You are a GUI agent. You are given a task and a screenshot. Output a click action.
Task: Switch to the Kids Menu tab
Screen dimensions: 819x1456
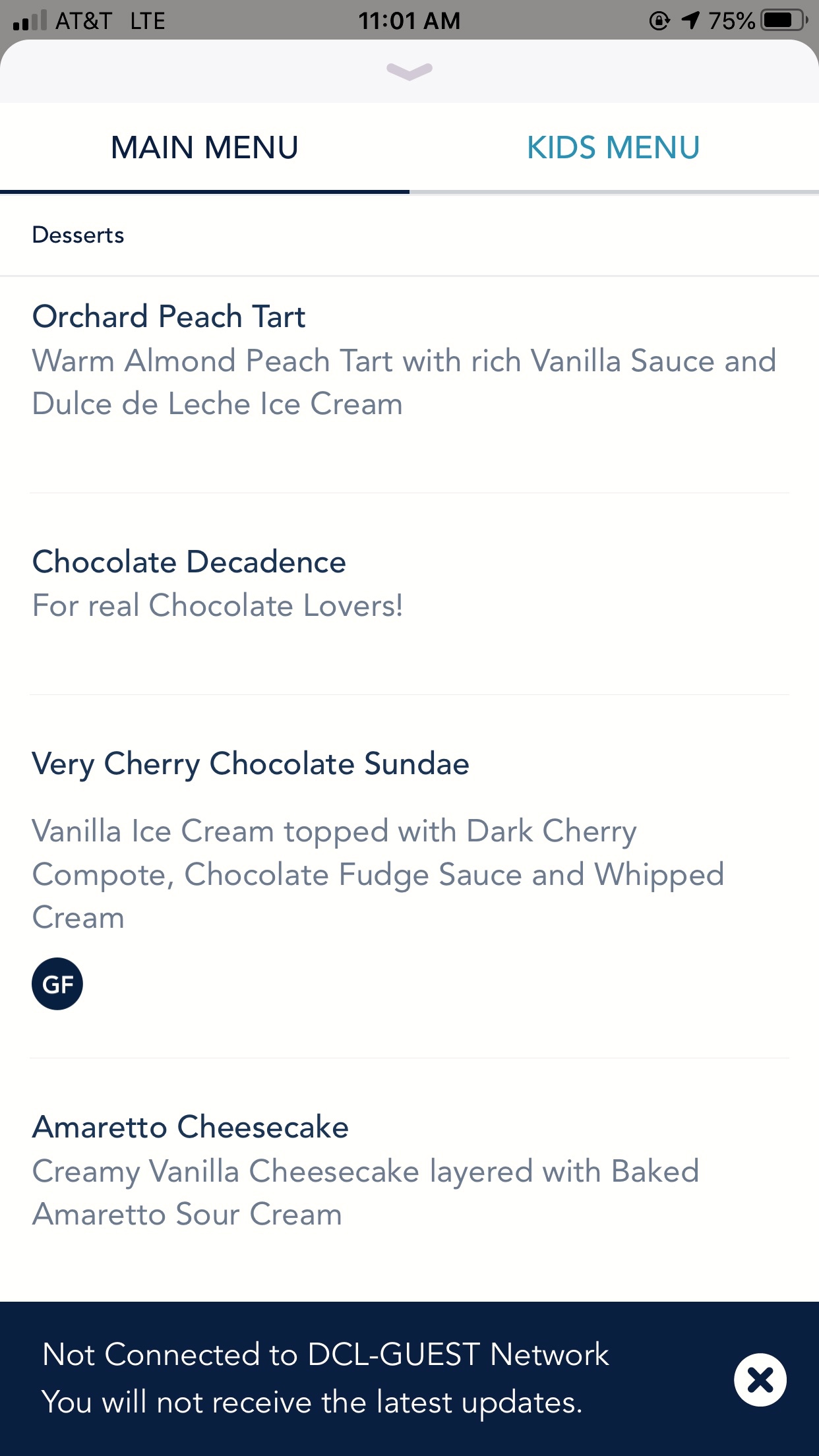(x=613, y=148)
